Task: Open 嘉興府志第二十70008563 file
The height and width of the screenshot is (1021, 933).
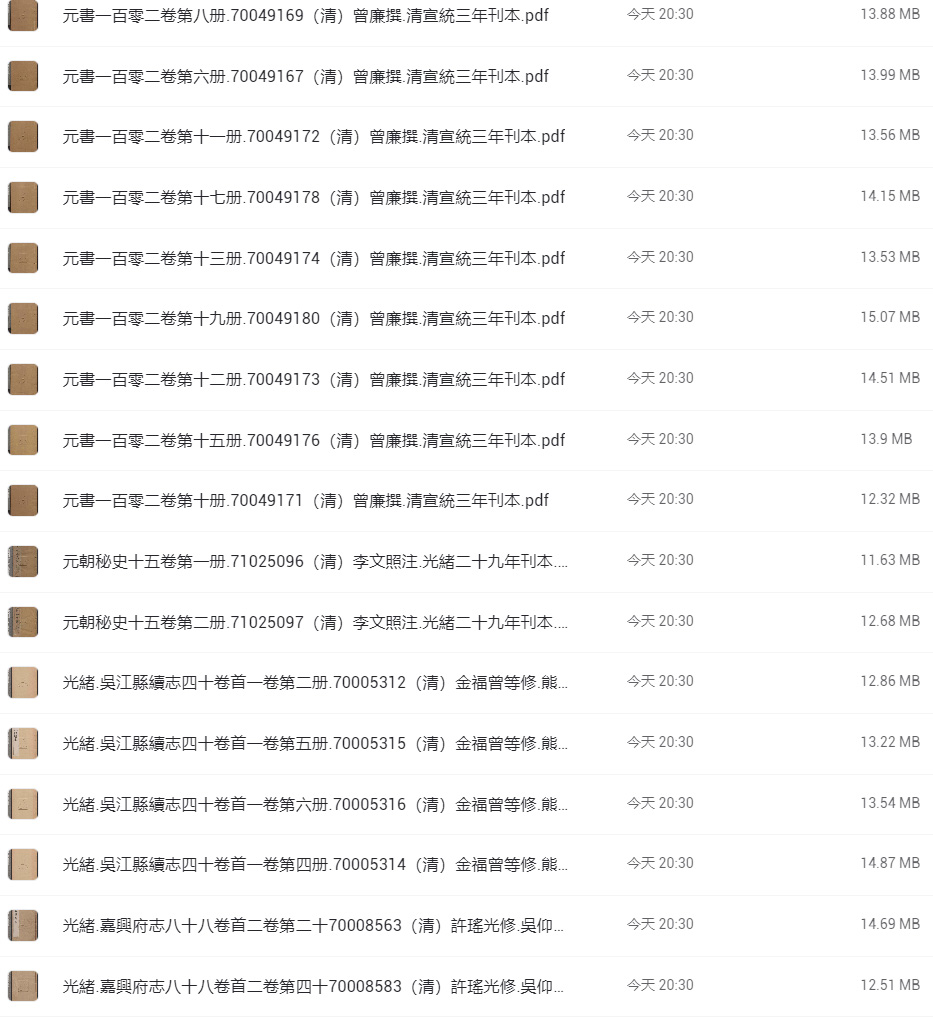Action: (312, 926)
